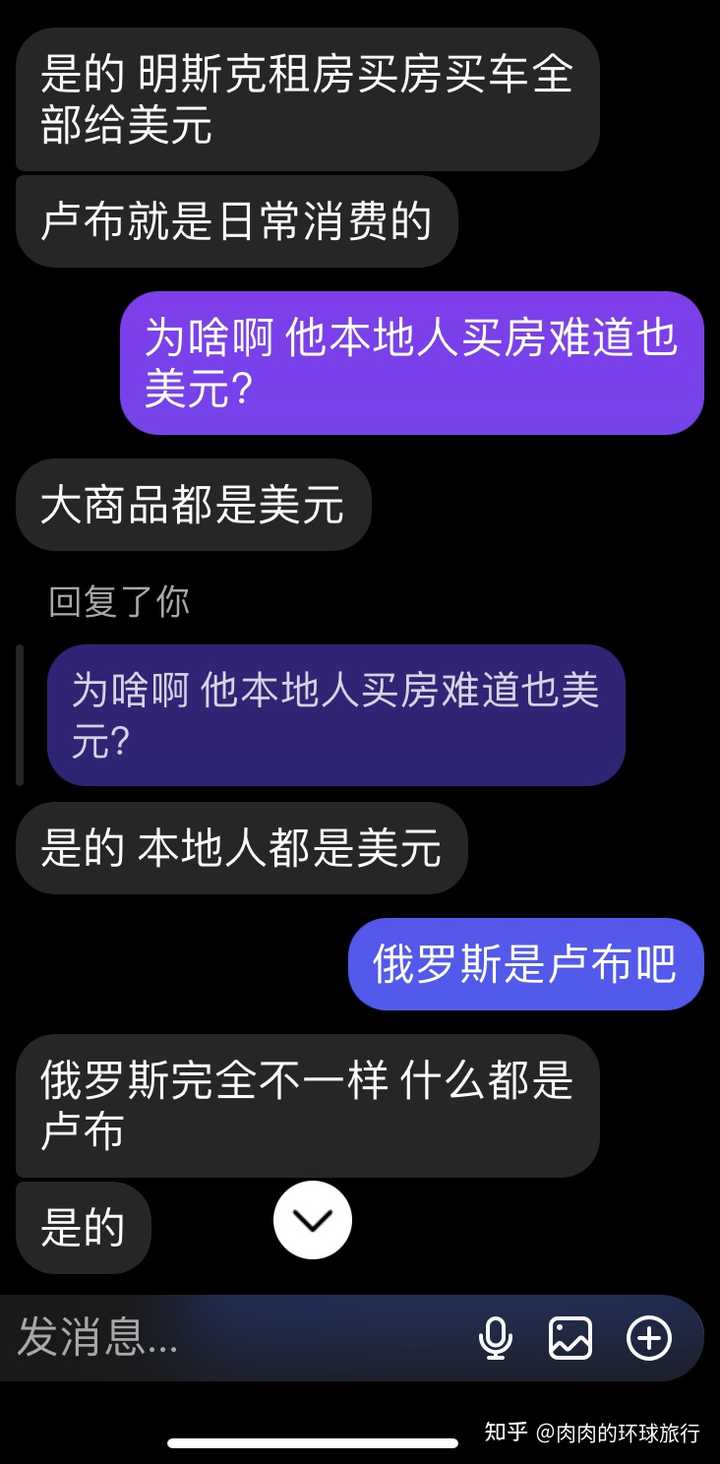Tap the plus icon for more attachment options
The width and height of the screenshot is (720, 1464).
point(651,1337)
